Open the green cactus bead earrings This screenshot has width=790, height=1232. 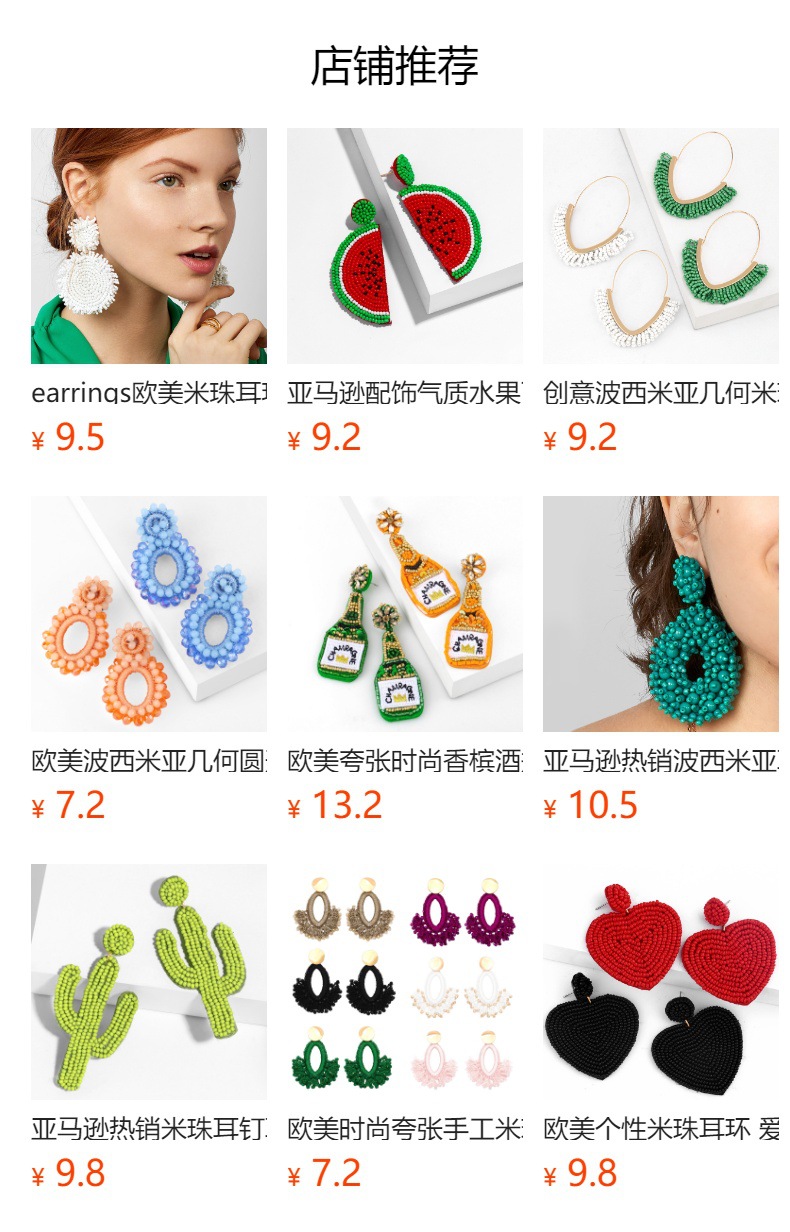click(x=148, y=982)
